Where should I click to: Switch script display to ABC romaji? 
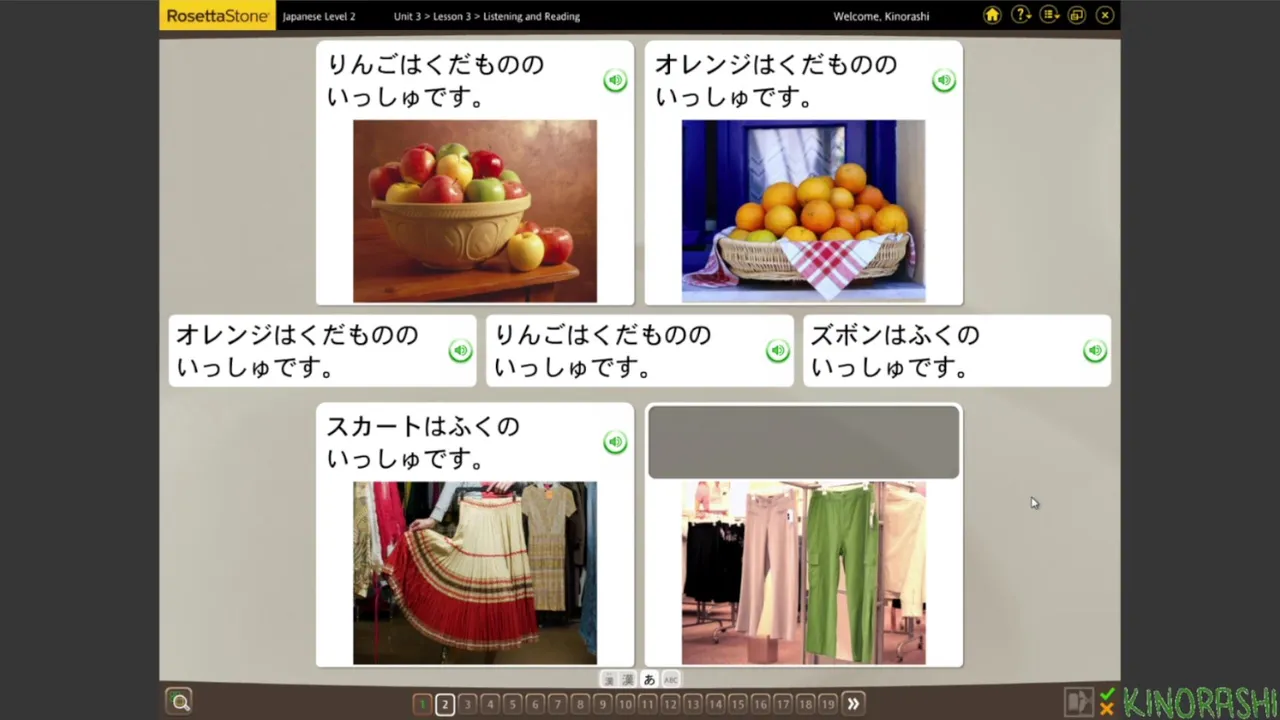coord(671,680)
